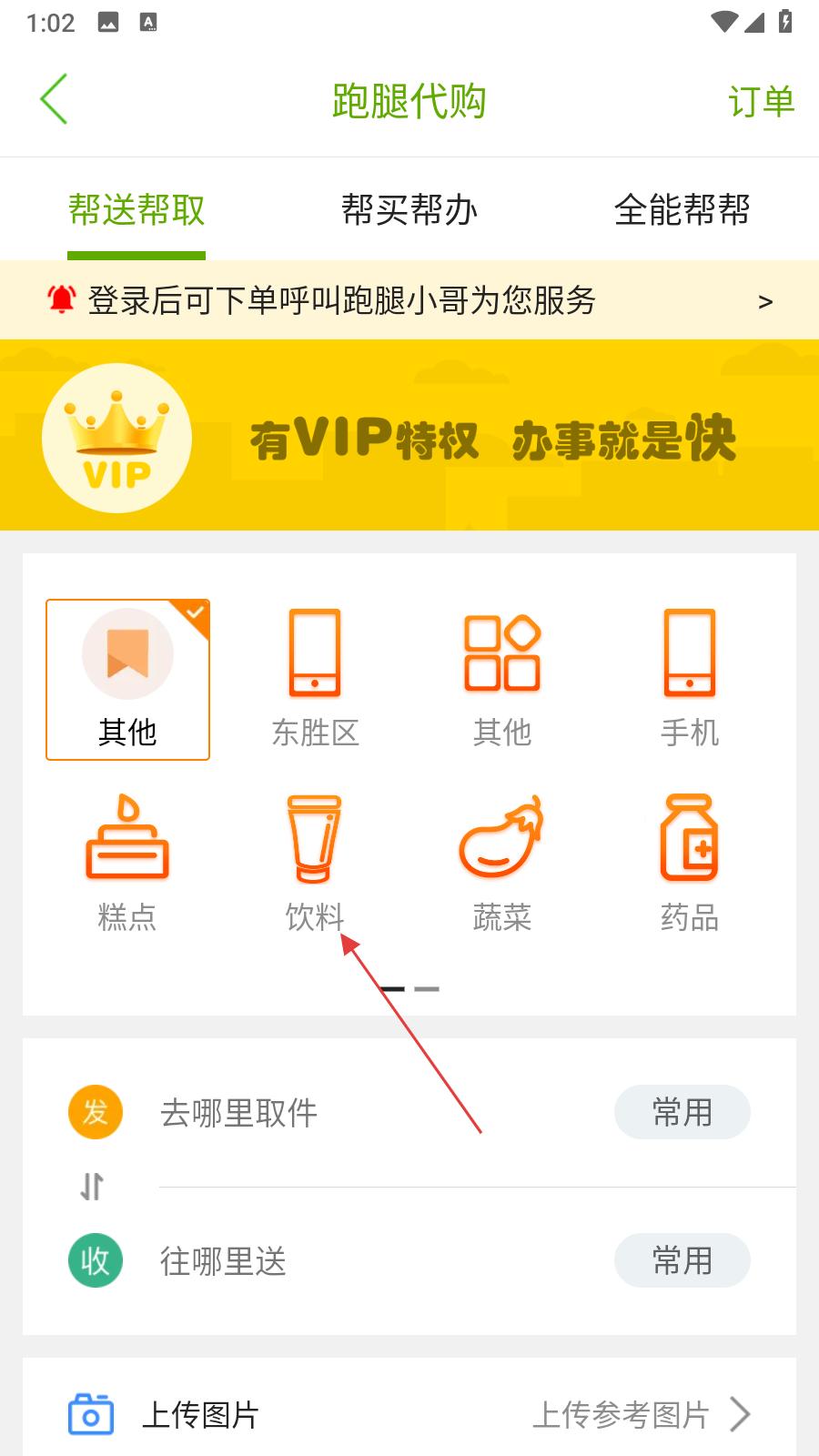
Task: Open 常用 addresses for 往哪里送
Action: tap(682, 1261)
